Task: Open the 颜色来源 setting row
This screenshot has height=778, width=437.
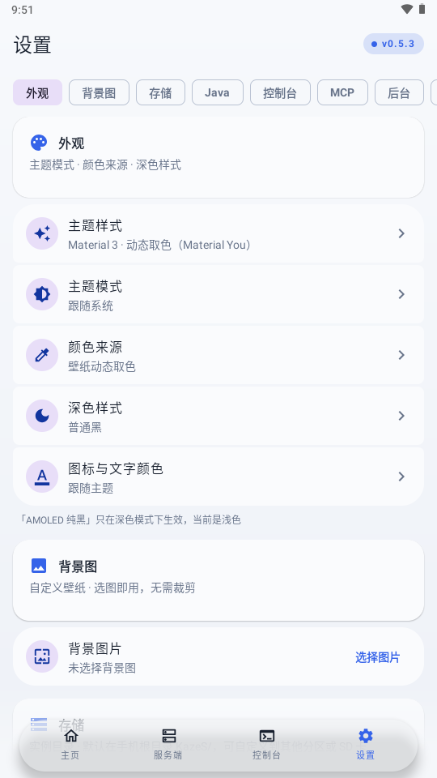Action: click(x=218, y=355)
